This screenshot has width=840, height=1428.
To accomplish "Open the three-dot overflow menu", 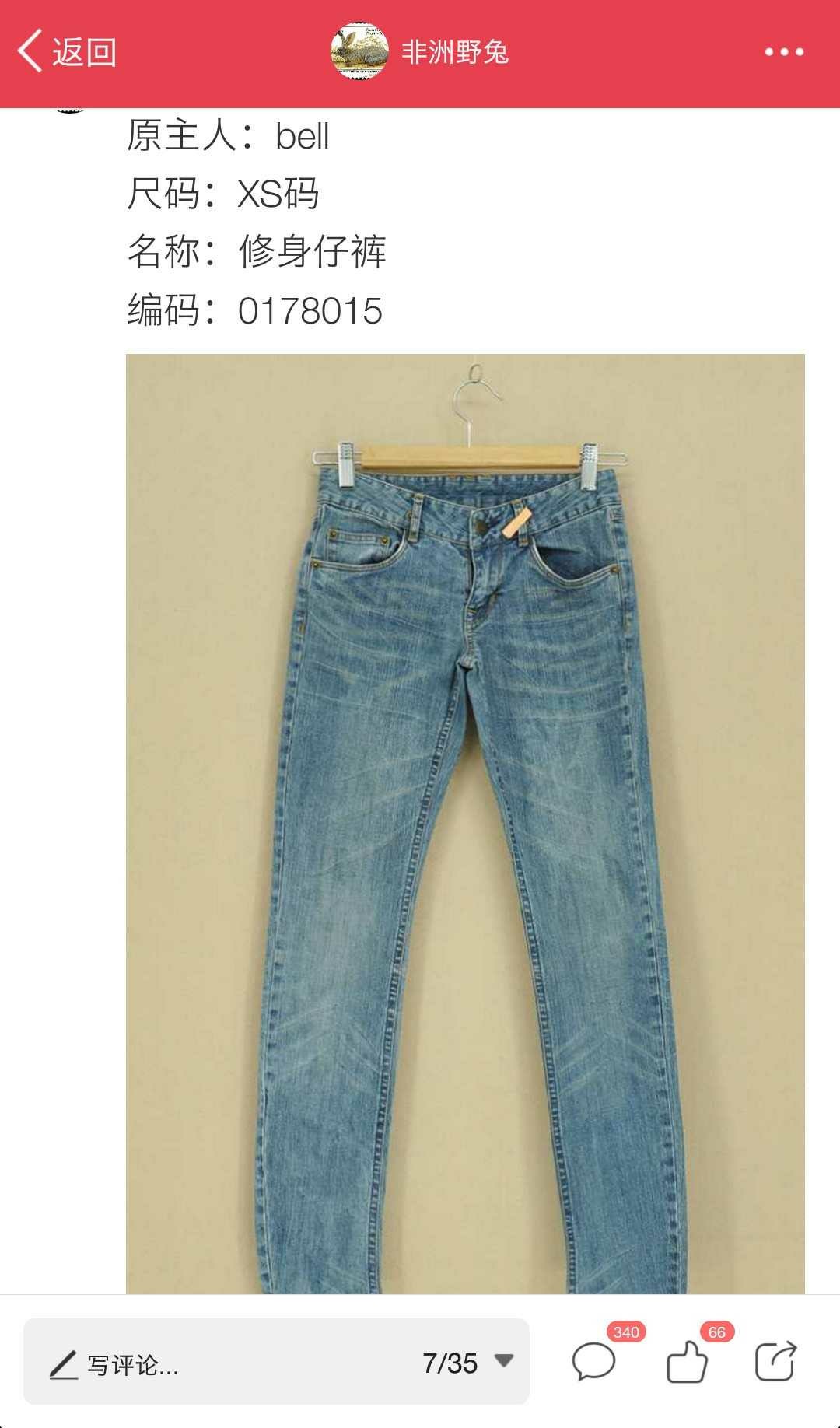I will point(783,52).
